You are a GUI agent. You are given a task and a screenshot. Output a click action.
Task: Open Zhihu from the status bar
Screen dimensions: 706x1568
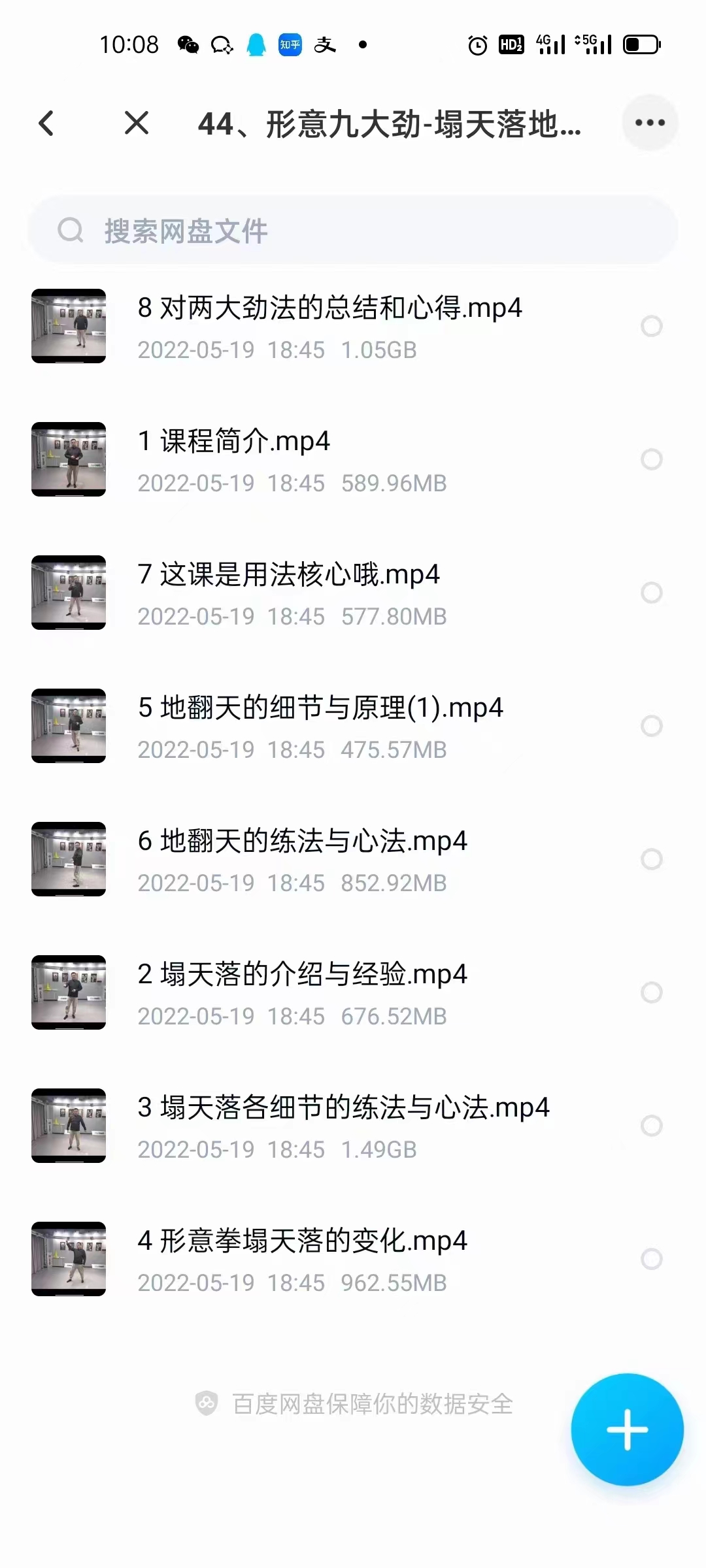click(289, 44)
